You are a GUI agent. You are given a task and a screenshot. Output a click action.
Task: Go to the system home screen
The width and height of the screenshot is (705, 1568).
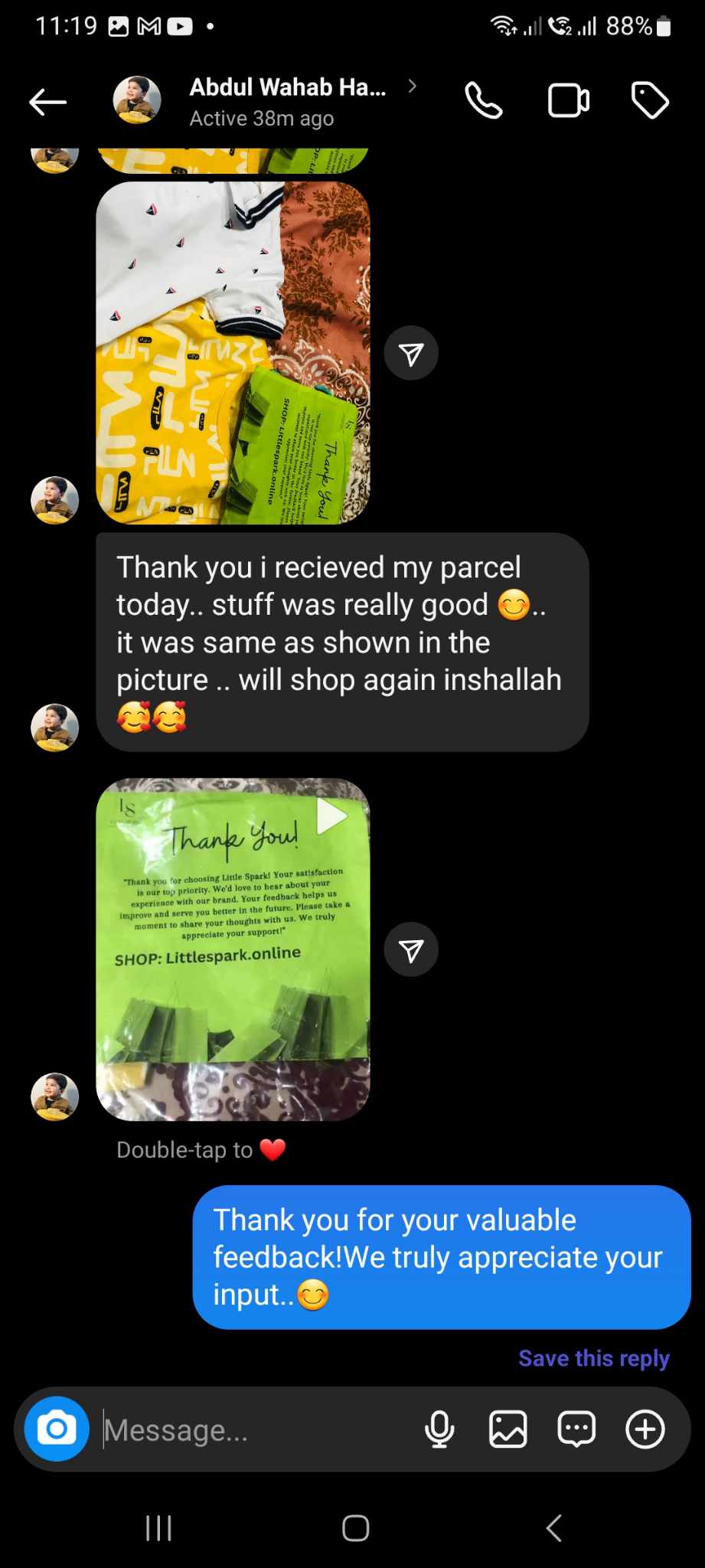tap(355, 1528)
